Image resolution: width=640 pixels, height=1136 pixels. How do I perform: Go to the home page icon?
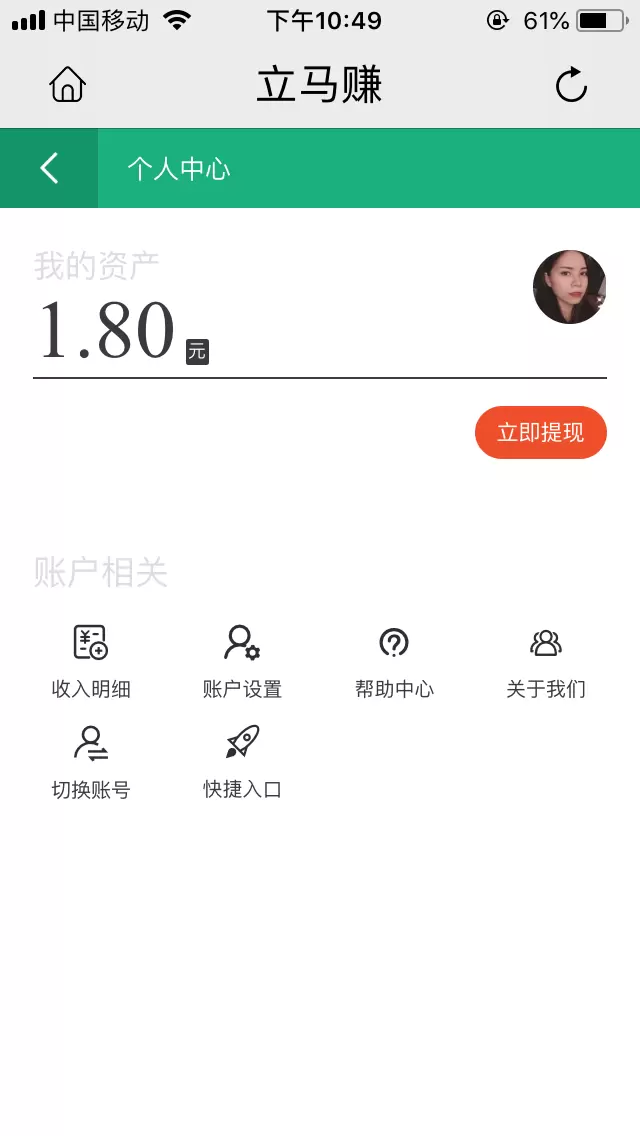point(67,85)
